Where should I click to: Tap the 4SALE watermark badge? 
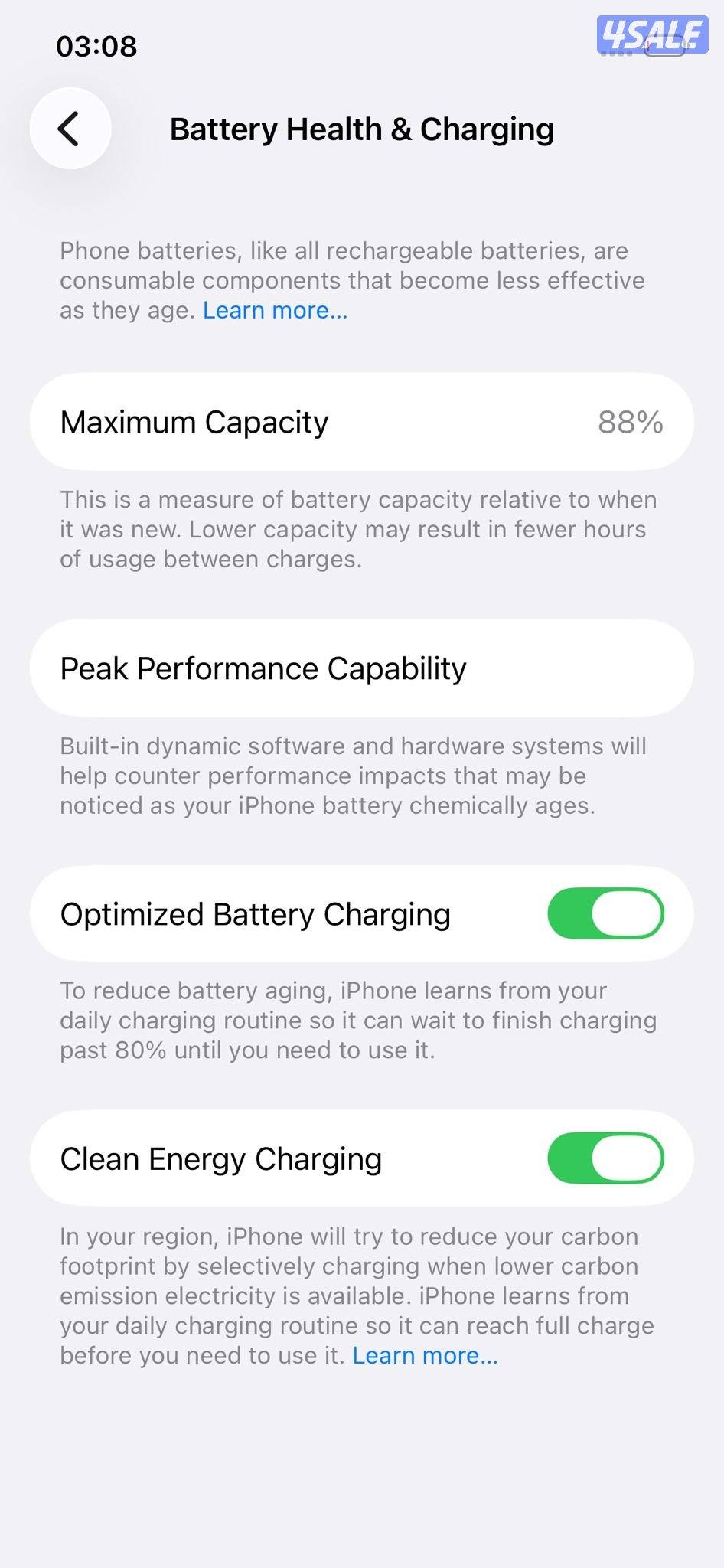click(652, 34)
